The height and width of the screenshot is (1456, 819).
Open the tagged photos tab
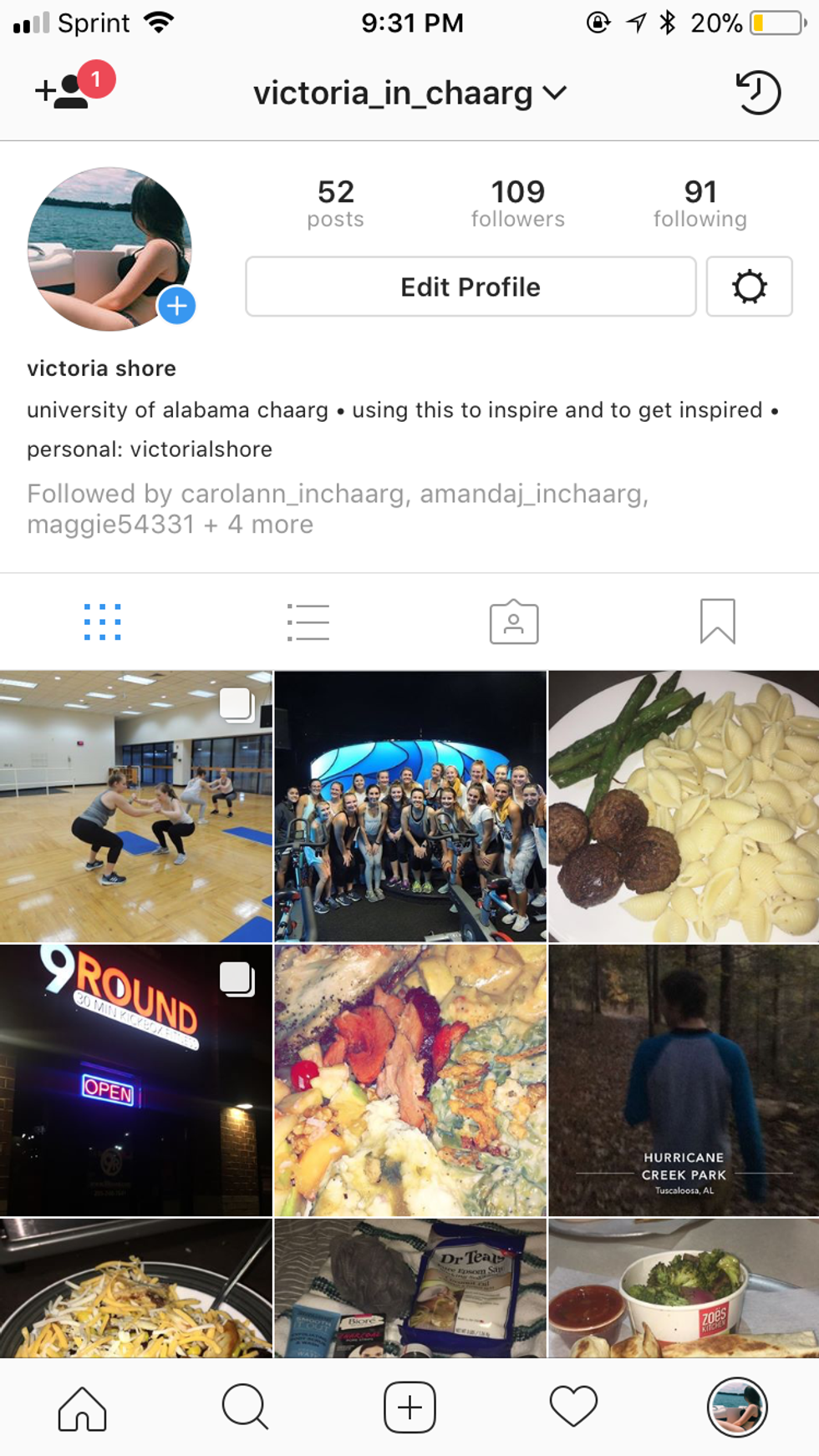tap(513, 622)
